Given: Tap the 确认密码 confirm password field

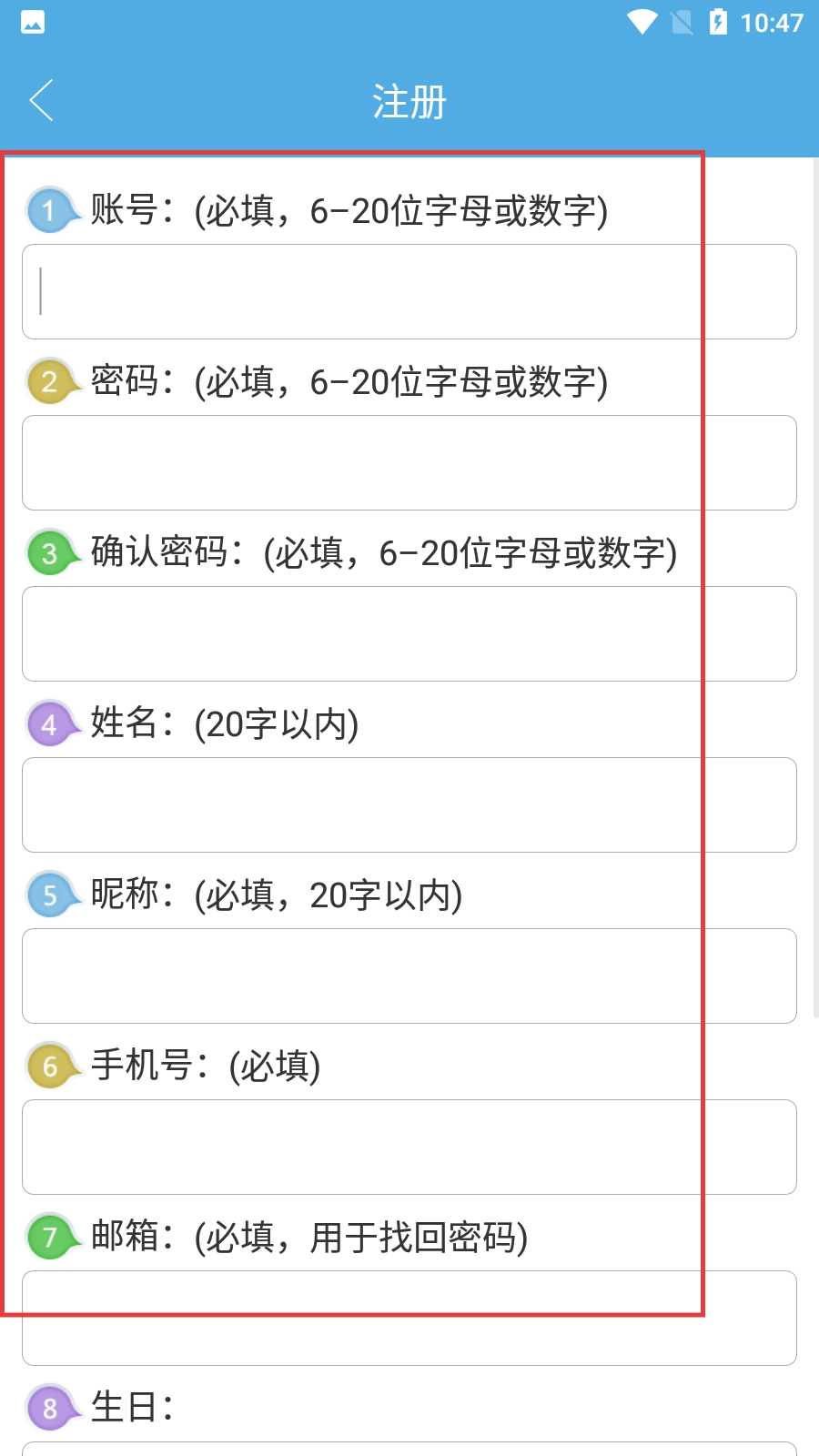Looking at the screenshot, I should (x=409, y=633).
